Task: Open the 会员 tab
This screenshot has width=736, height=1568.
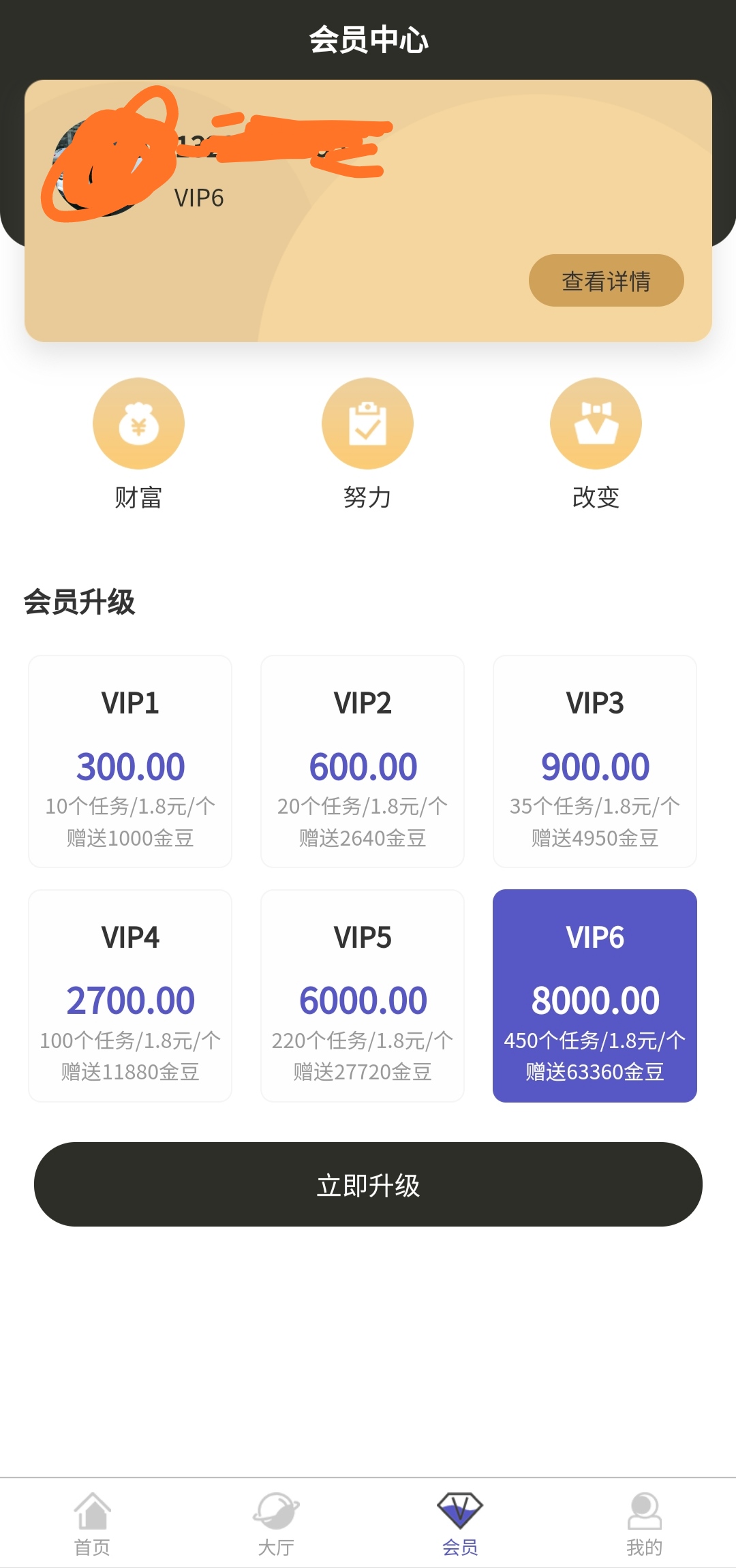Action: click(x=460, y=1524)
